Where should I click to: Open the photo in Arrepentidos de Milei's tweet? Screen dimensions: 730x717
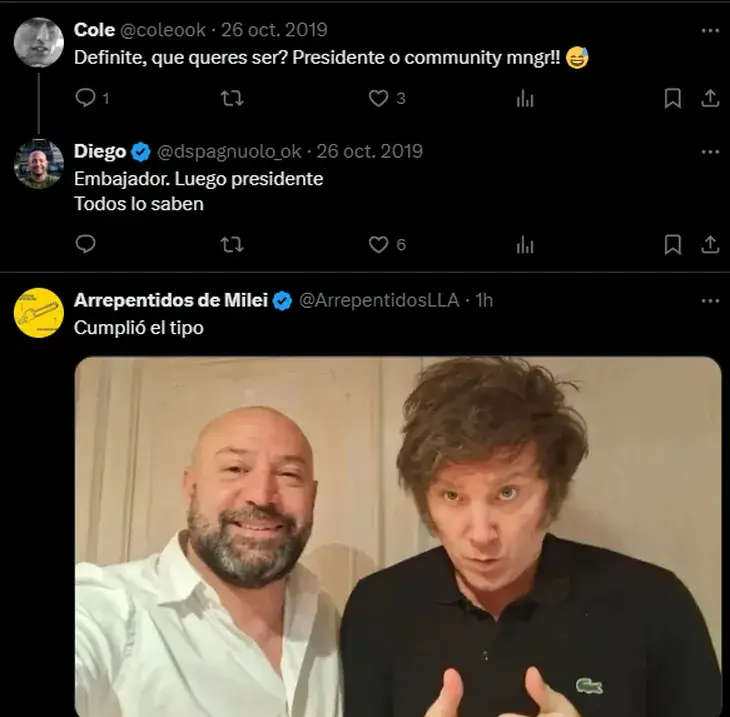pos(398,536)
